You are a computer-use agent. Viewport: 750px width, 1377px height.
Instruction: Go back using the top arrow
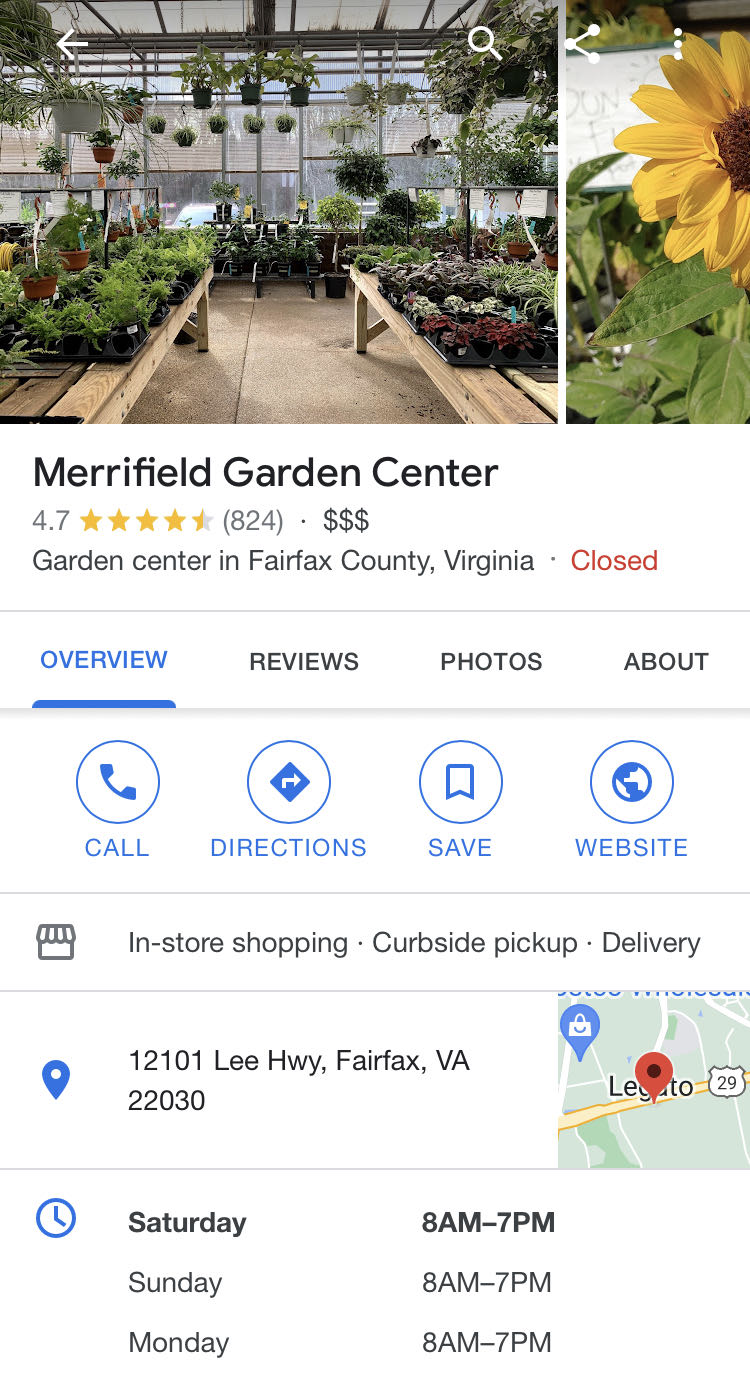pyautogui.click(x=72, y=44)
